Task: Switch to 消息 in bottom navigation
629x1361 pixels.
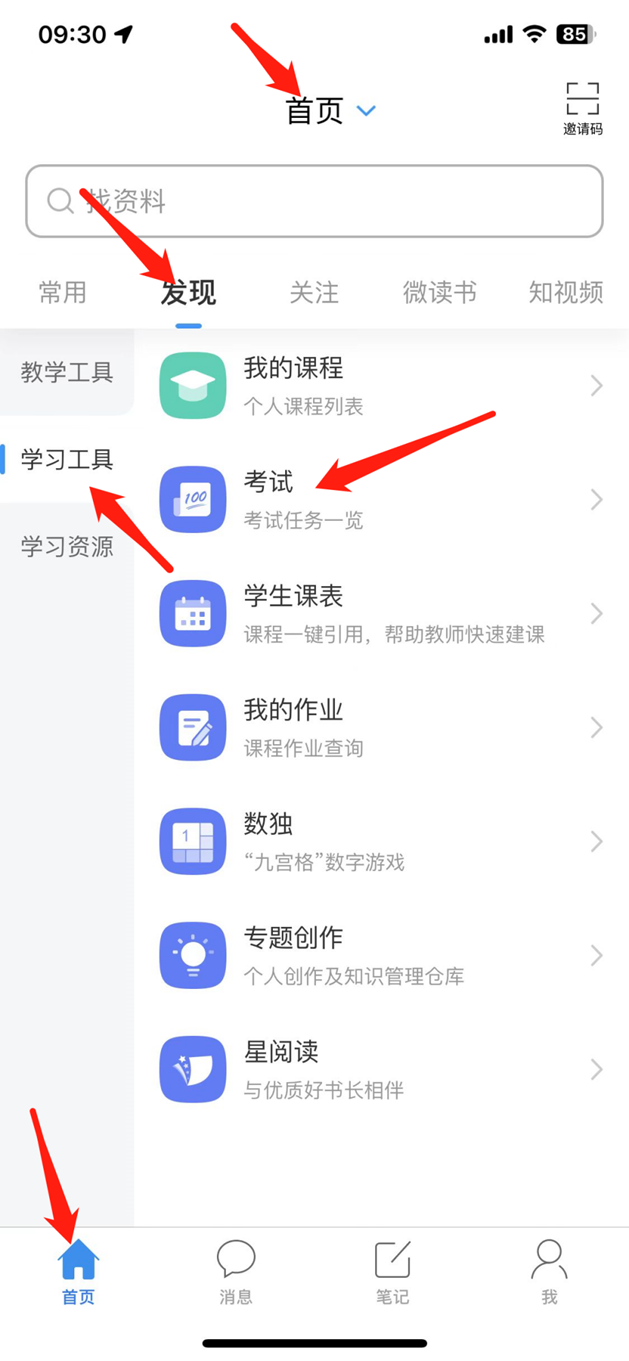Action: [x=236, y=1272]
